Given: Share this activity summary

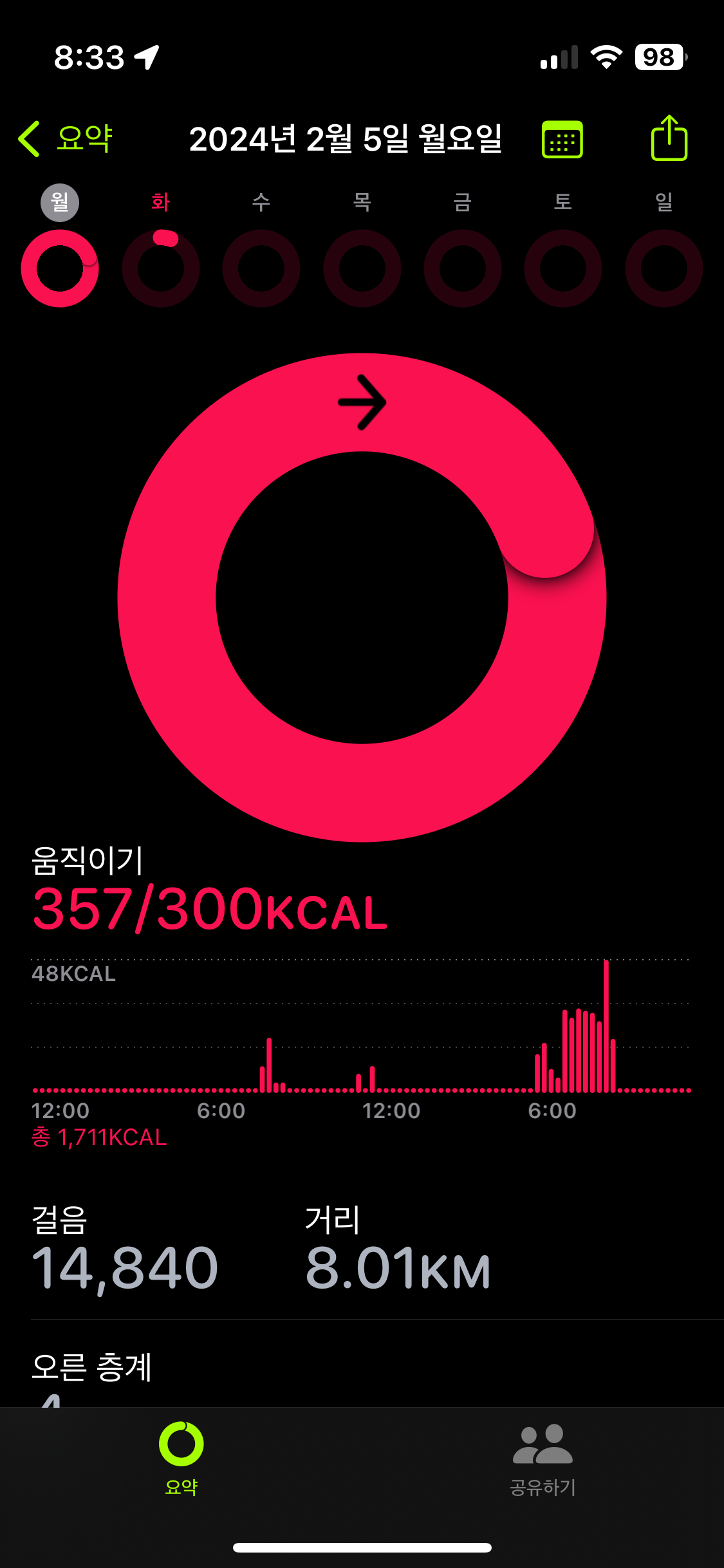Looking at the screenshot, I should (669, 138).
